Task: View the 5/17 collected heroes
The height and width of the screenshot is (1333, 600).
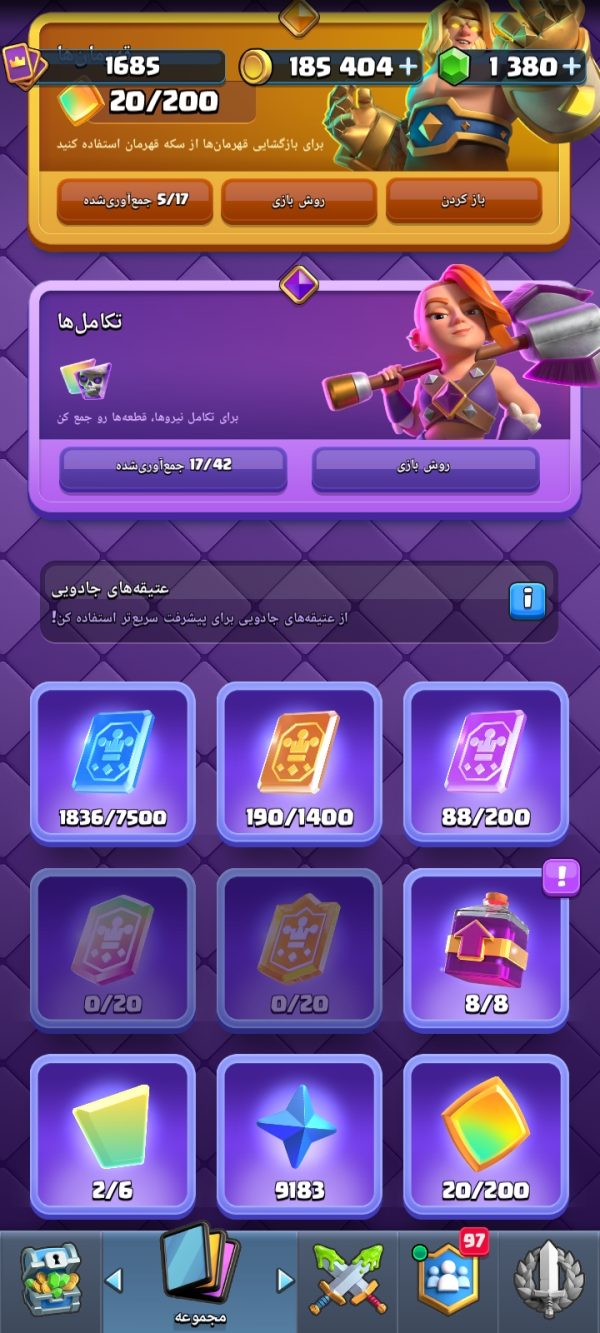Action: point(135,201)
